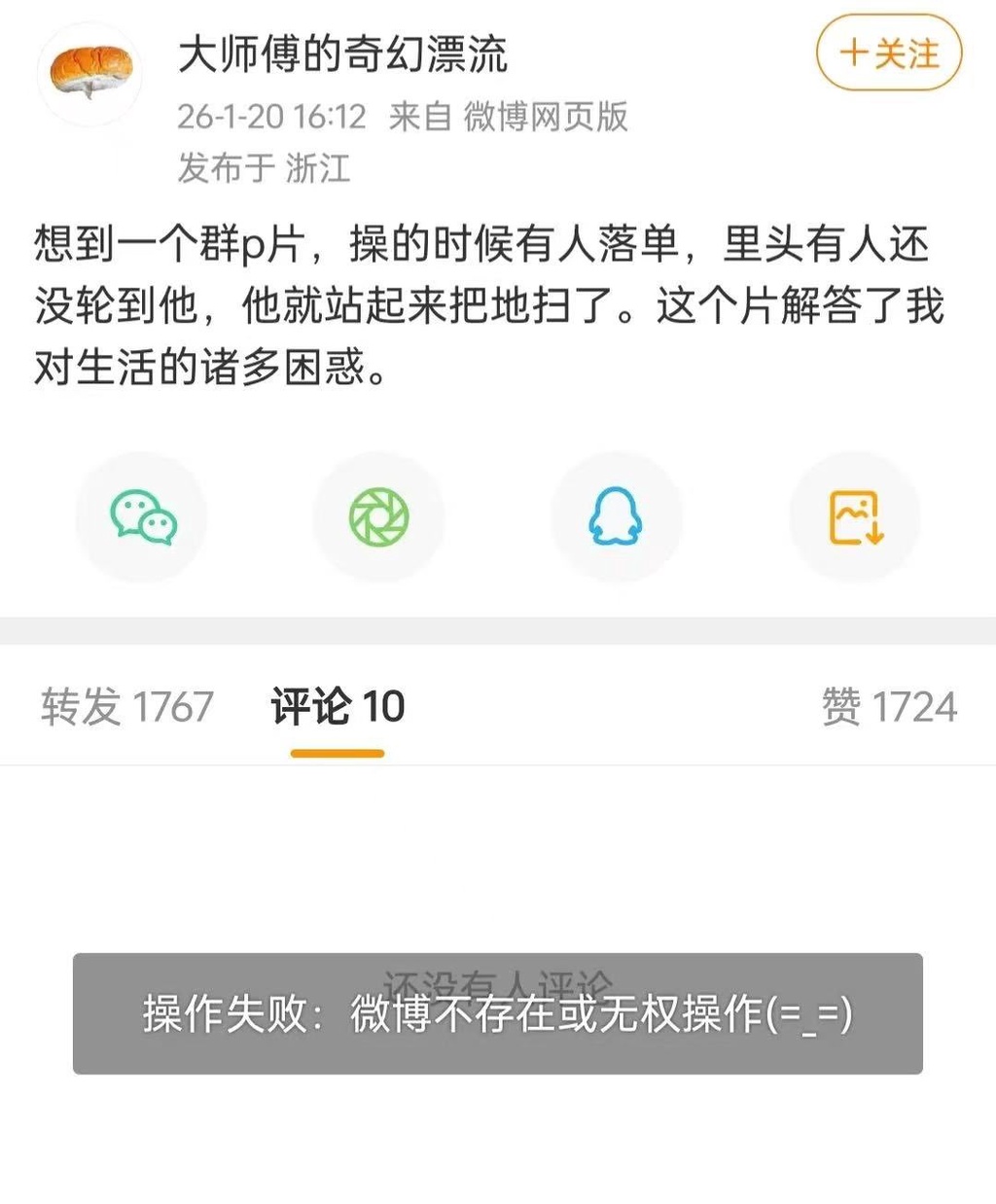Viewport: 996px width, 1204px height.
Task: Share the post to QQ
Action: point(617,516)
